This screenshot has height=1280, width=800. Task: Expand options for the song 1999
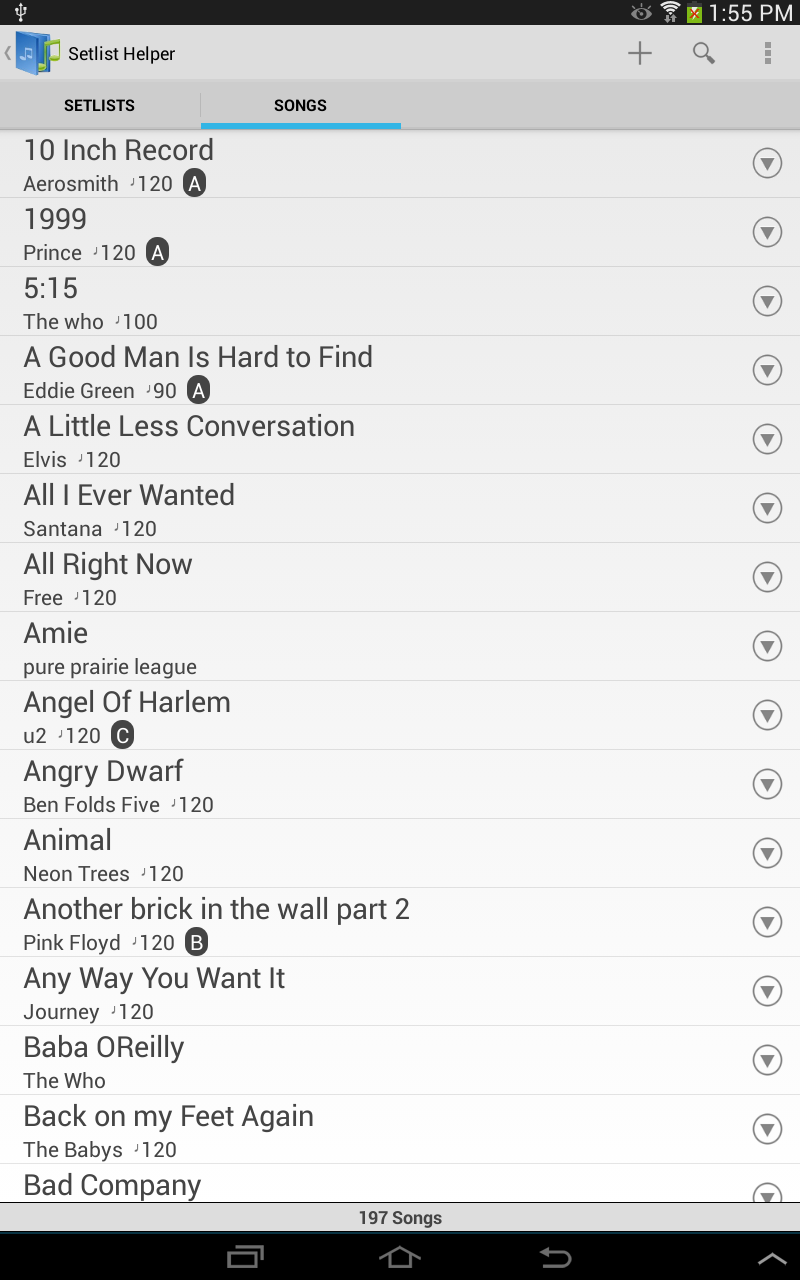(767, 232)
